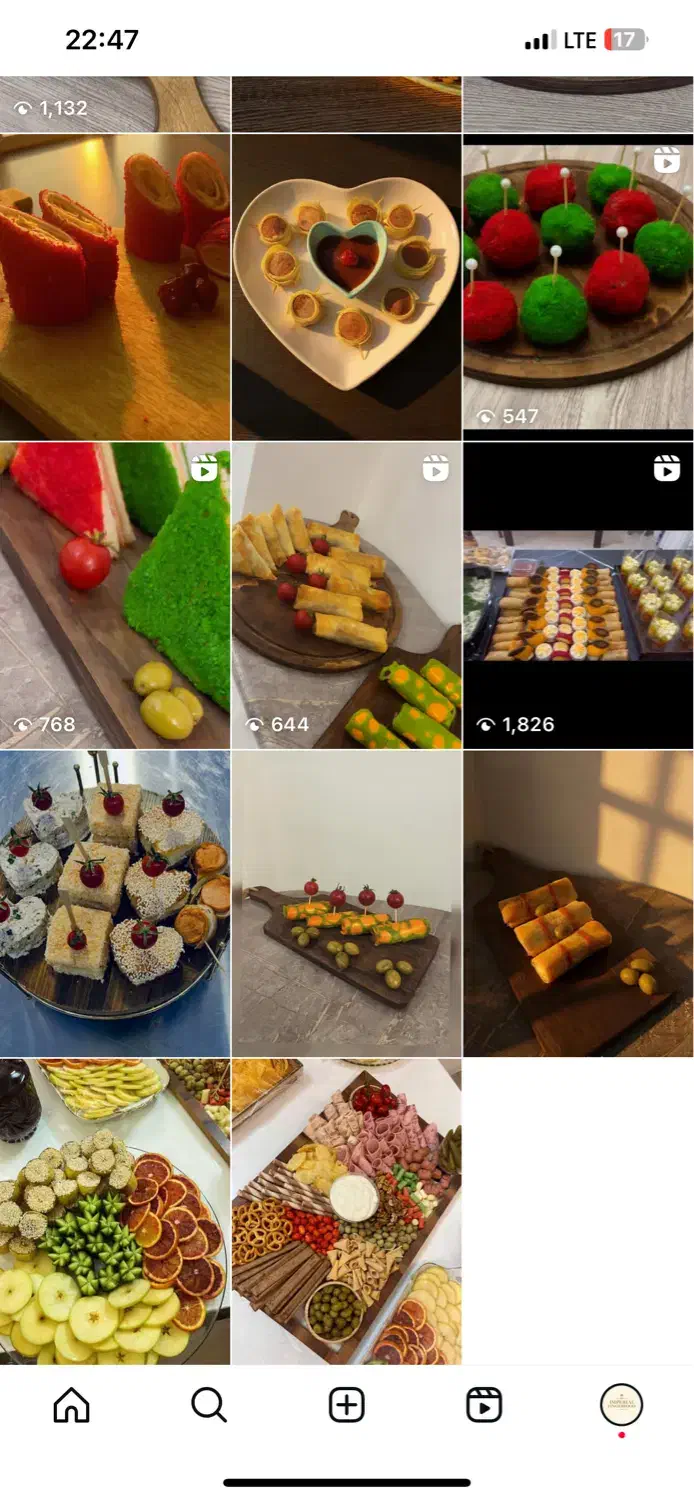Play the reel with 768 views
This screenshot has width=694, height=1500.
(x=115, y=596)
